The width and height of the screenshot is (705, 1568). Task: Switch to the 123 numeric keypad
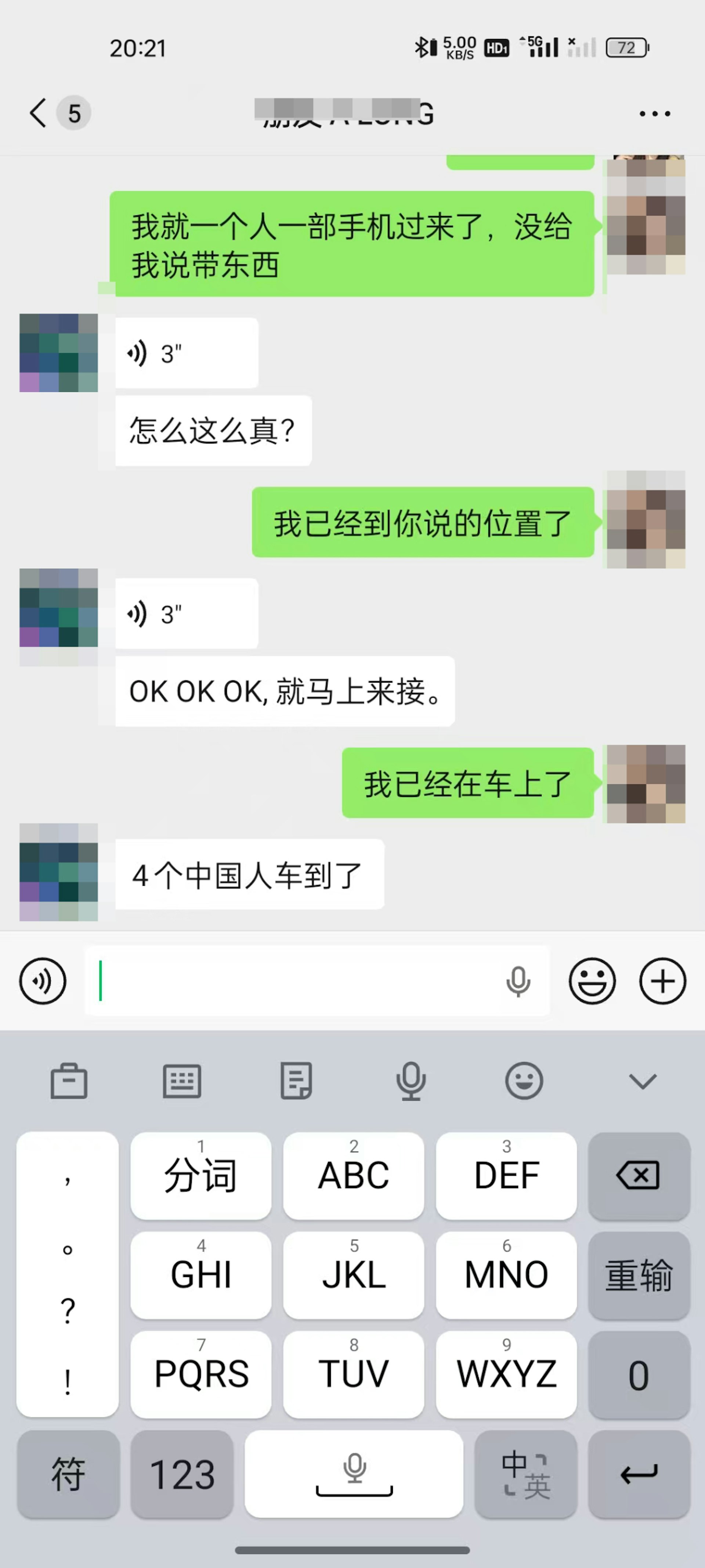(x=182, y=1474)
